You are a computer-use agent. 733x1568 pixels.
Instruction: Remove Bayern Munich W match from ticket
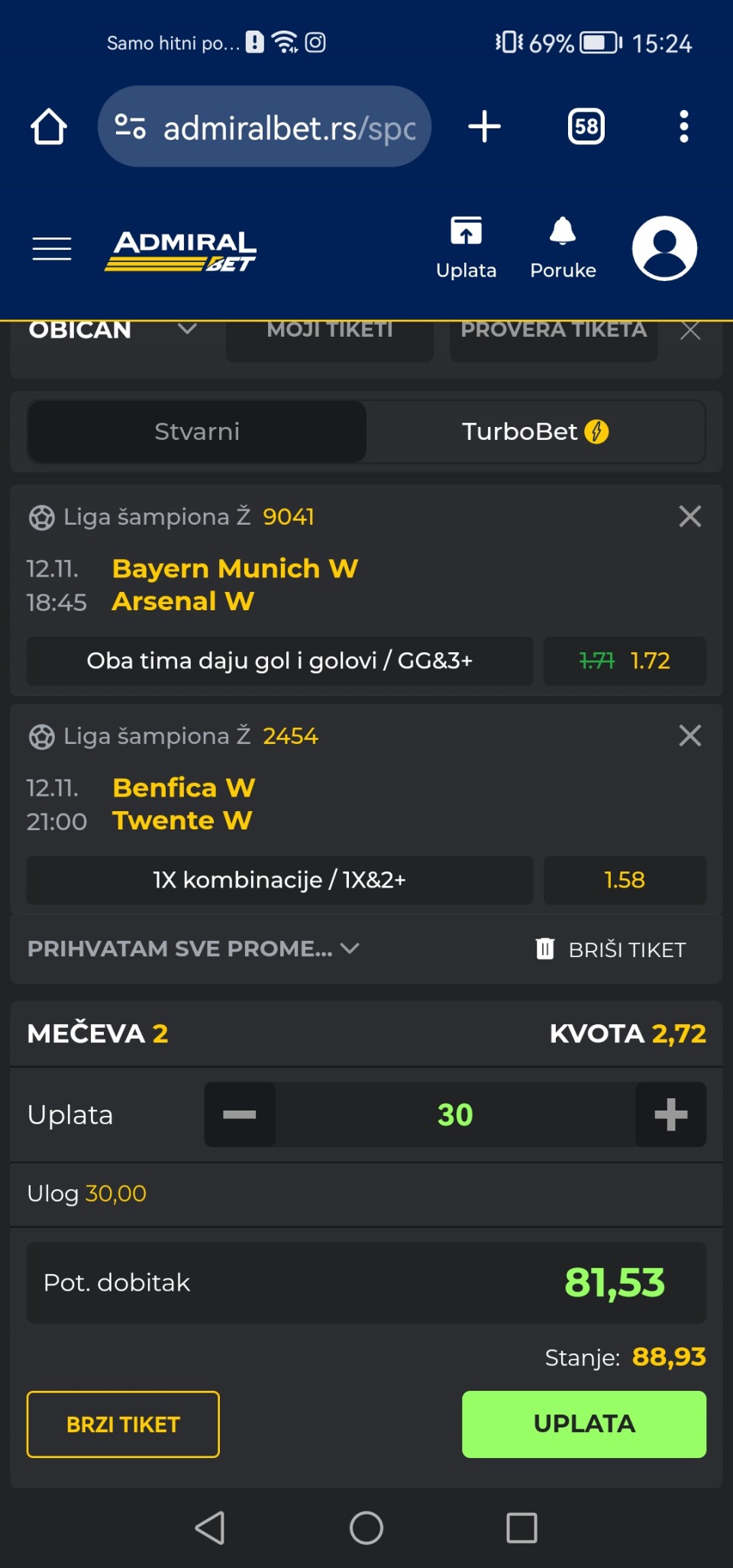(x=689, y=516)
